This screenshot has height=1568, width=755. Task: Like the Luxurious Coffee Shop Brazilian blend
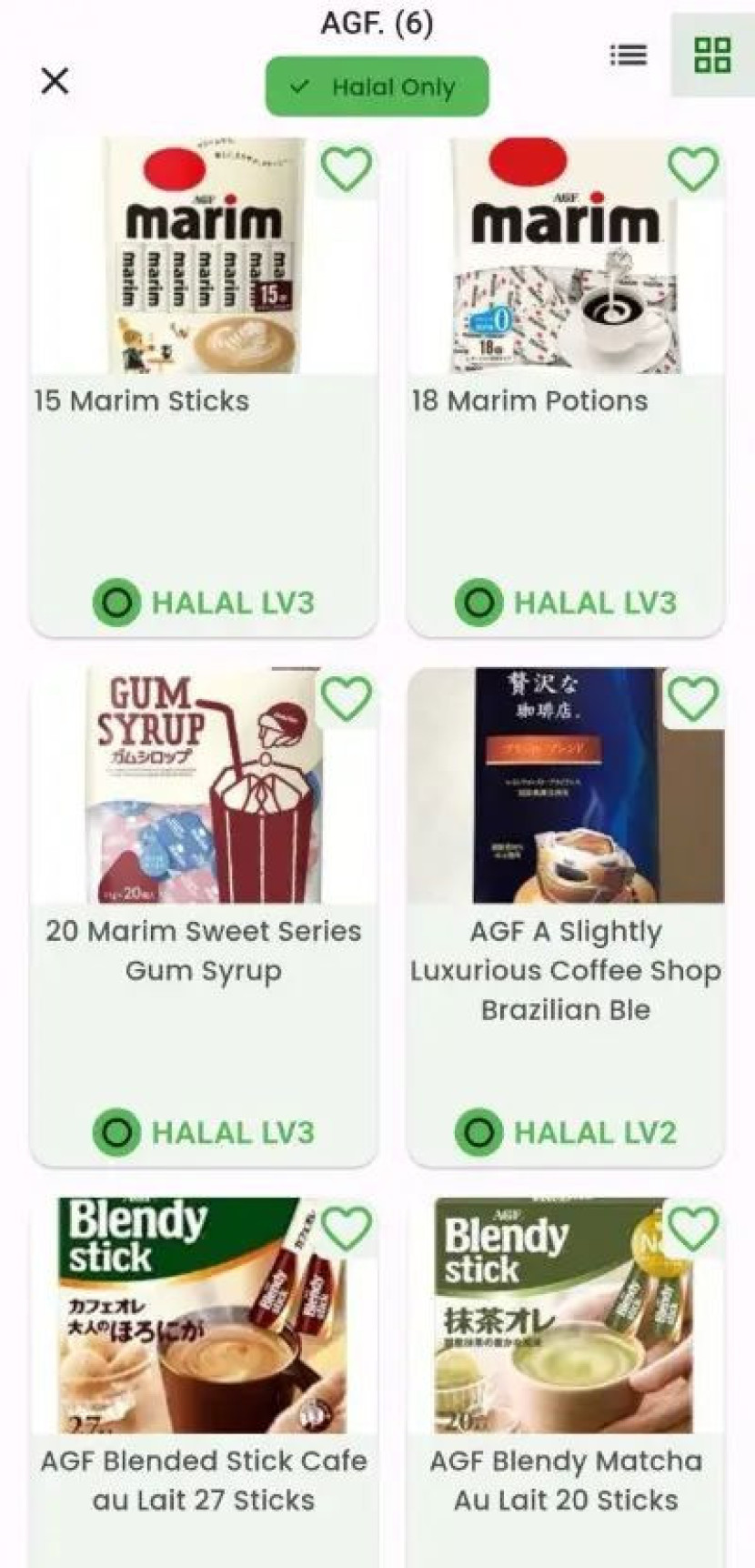pyautogui.click(x=693, y=699)
